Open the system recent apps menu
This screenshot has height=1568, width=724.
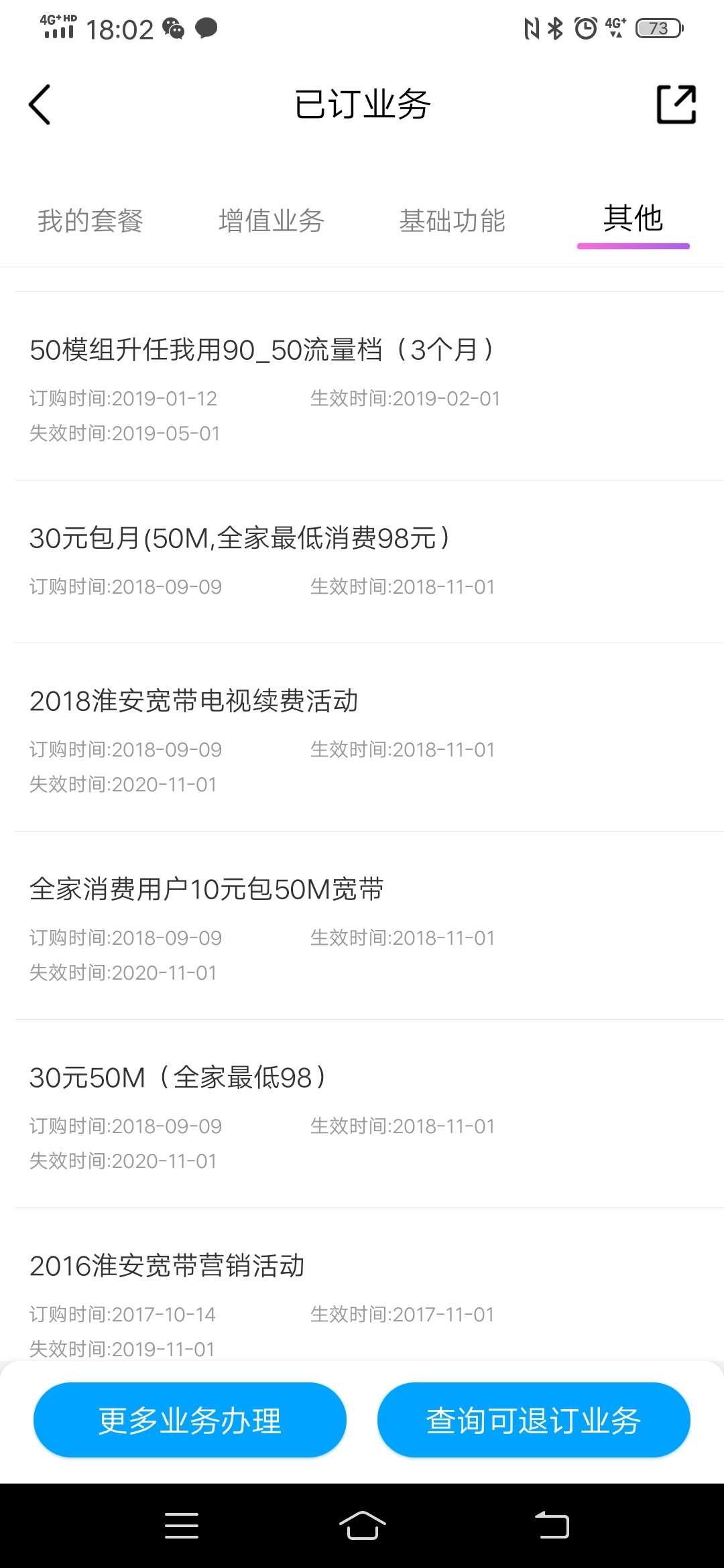pyautogui.click(x=182, y=1526)
